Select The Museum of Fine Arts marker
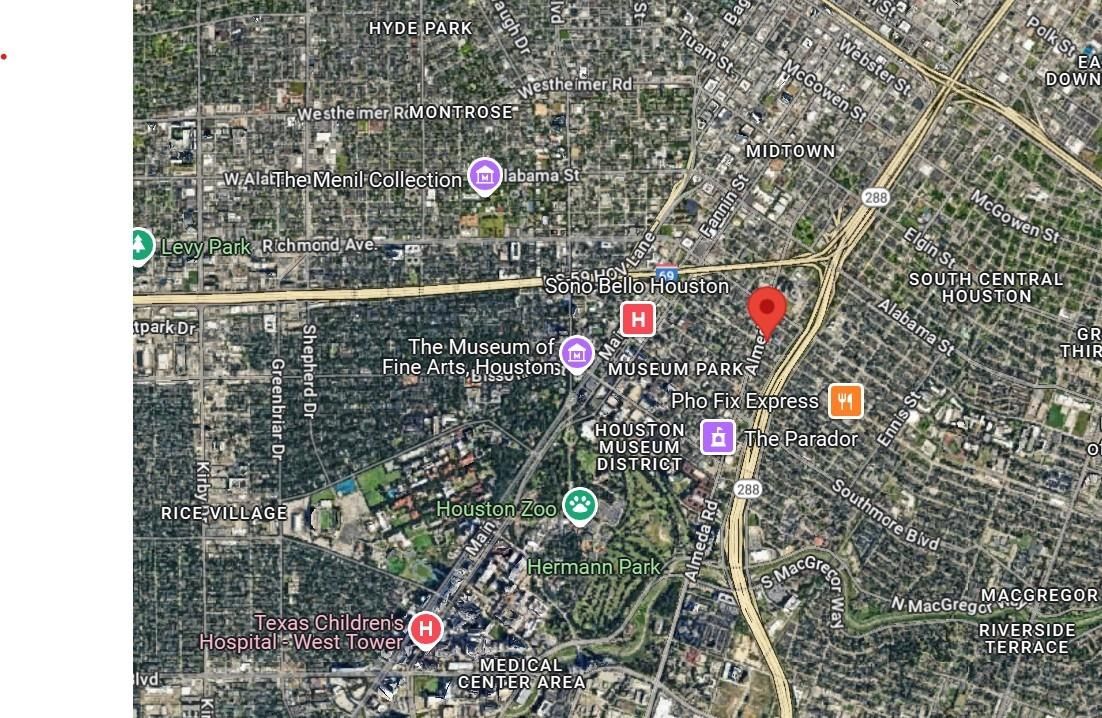The image size is (1102, 718). (x=576, y=352)
